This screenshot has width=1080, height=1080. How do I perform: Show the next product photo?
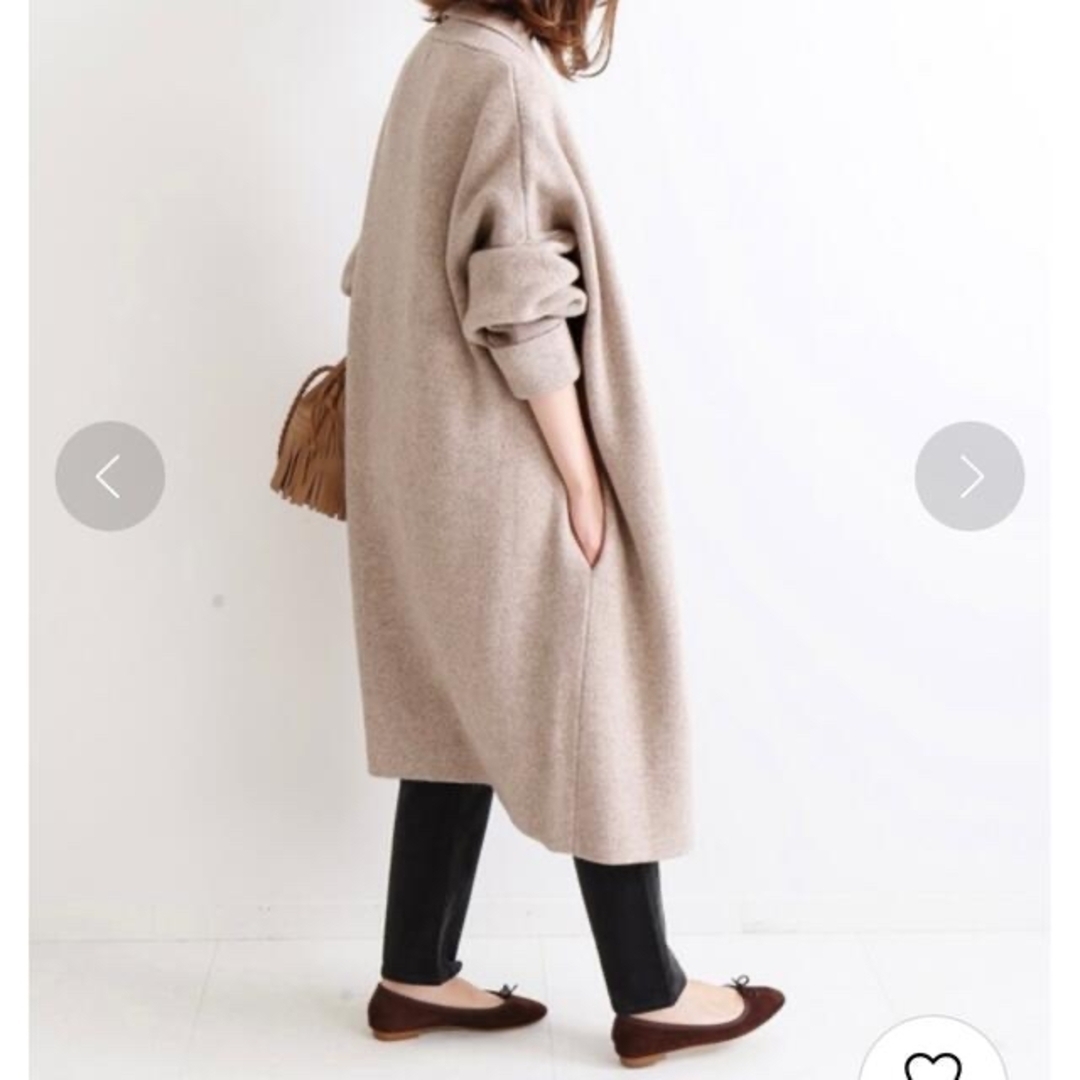969,476
